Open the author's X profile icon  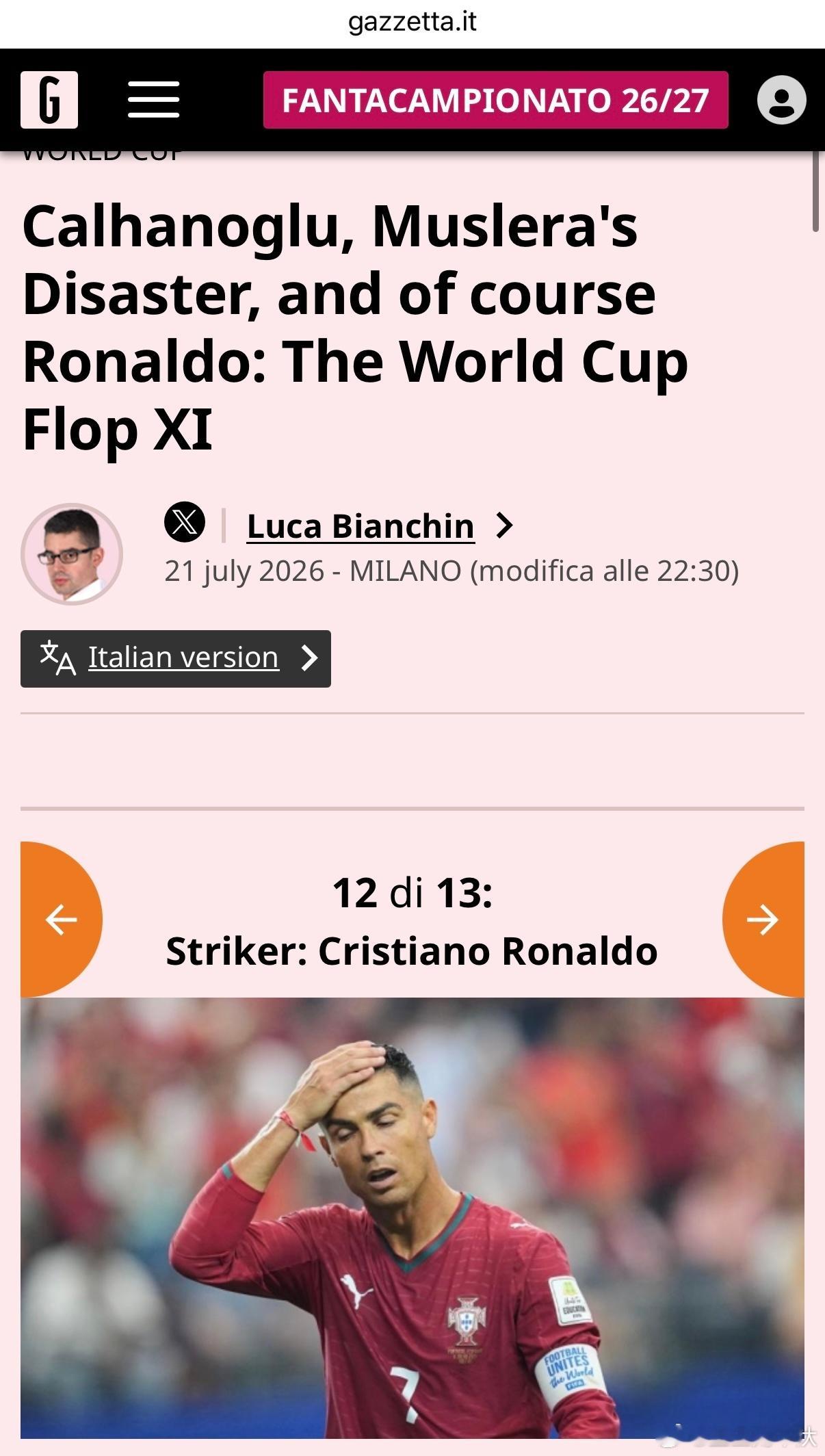(x=185, y=522)
